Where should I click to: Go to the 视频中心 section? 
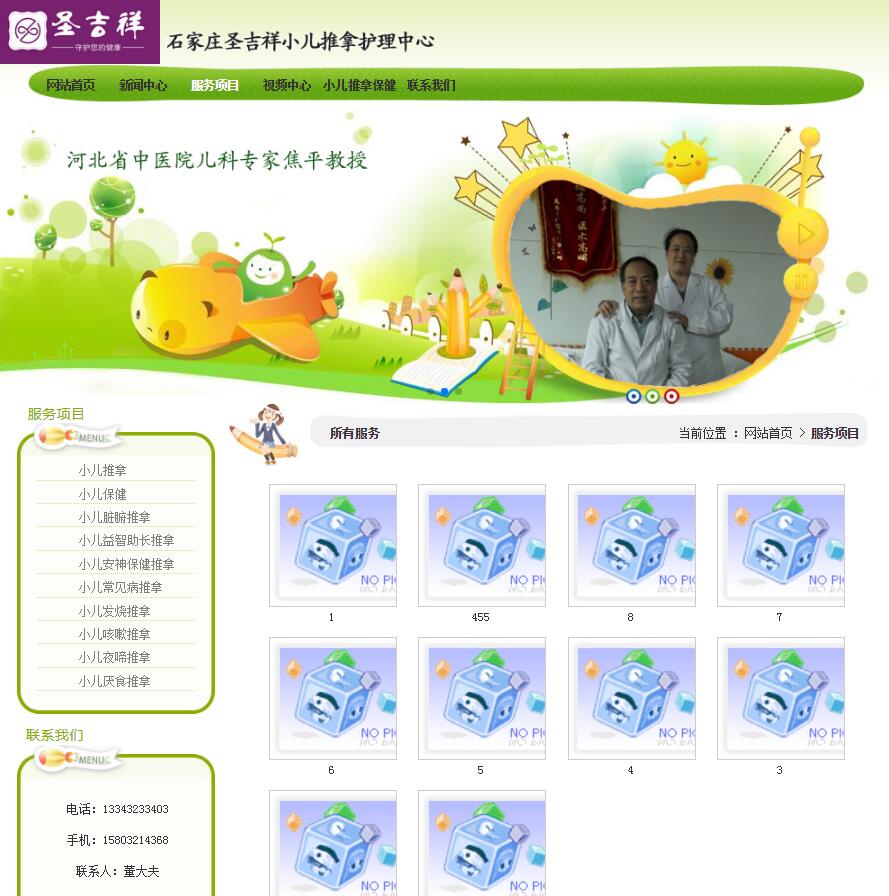tap(287, 86)
